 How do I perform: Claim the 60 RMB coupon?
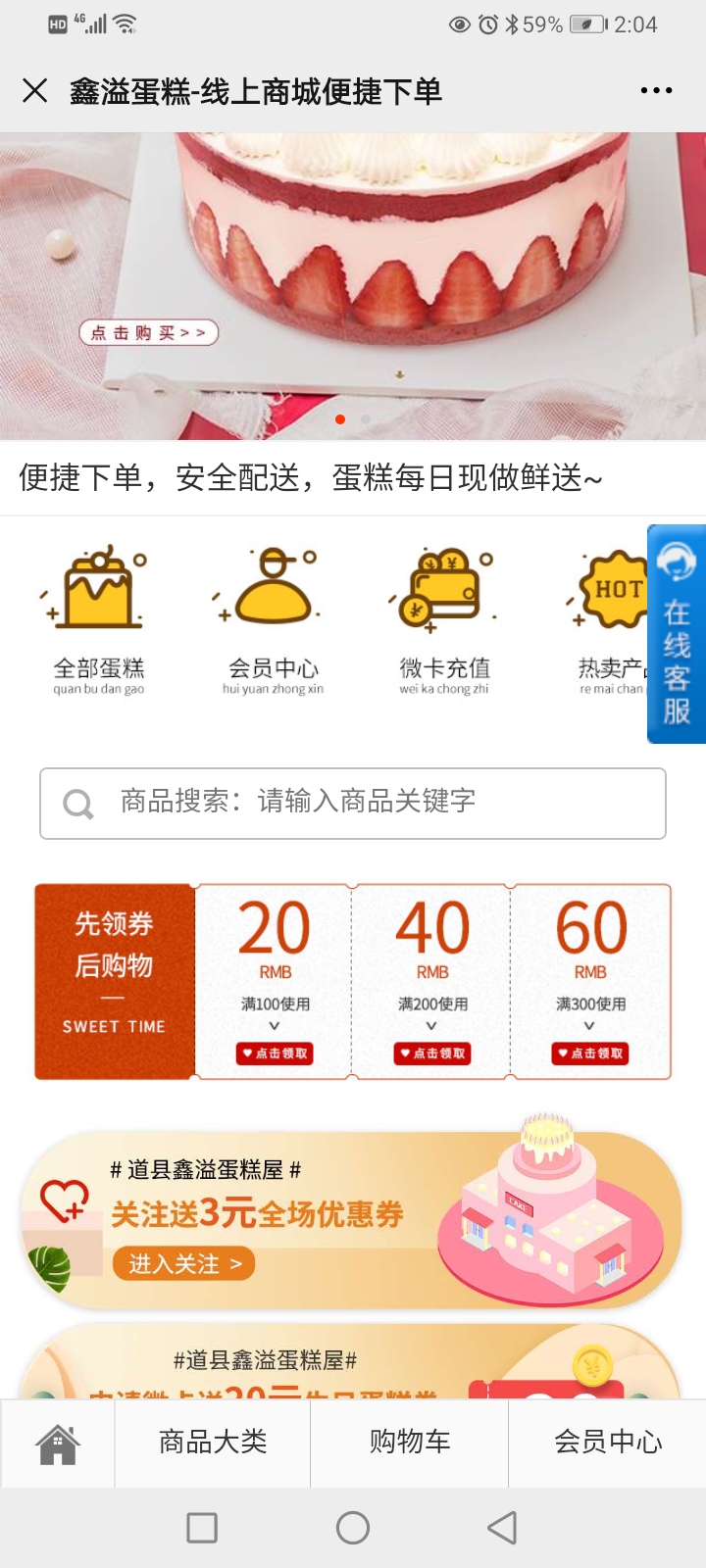[x=589, y=1053]
